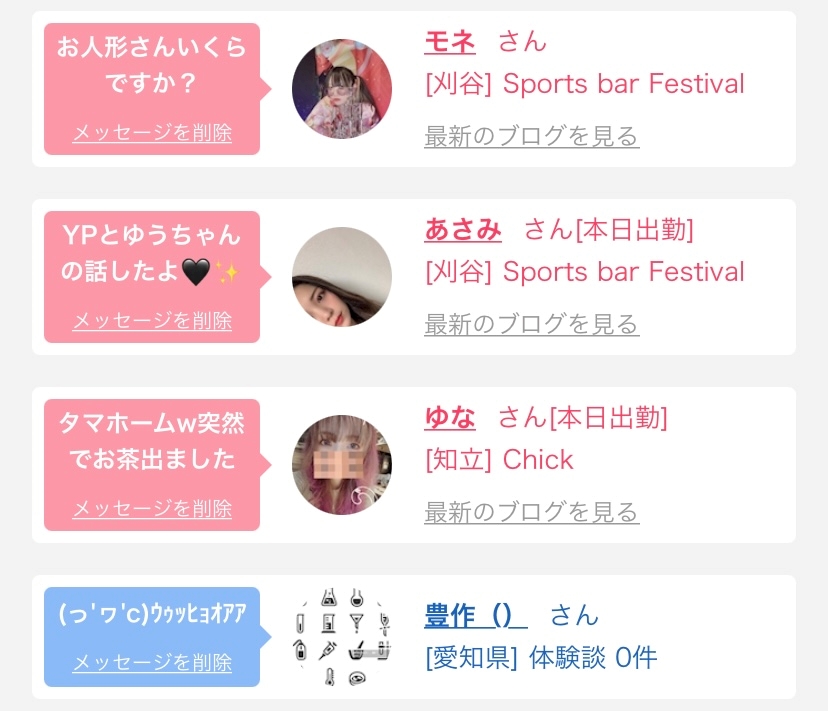Tap あさみ's profile photo
The image size is (828, 711).
coord(342,277)
